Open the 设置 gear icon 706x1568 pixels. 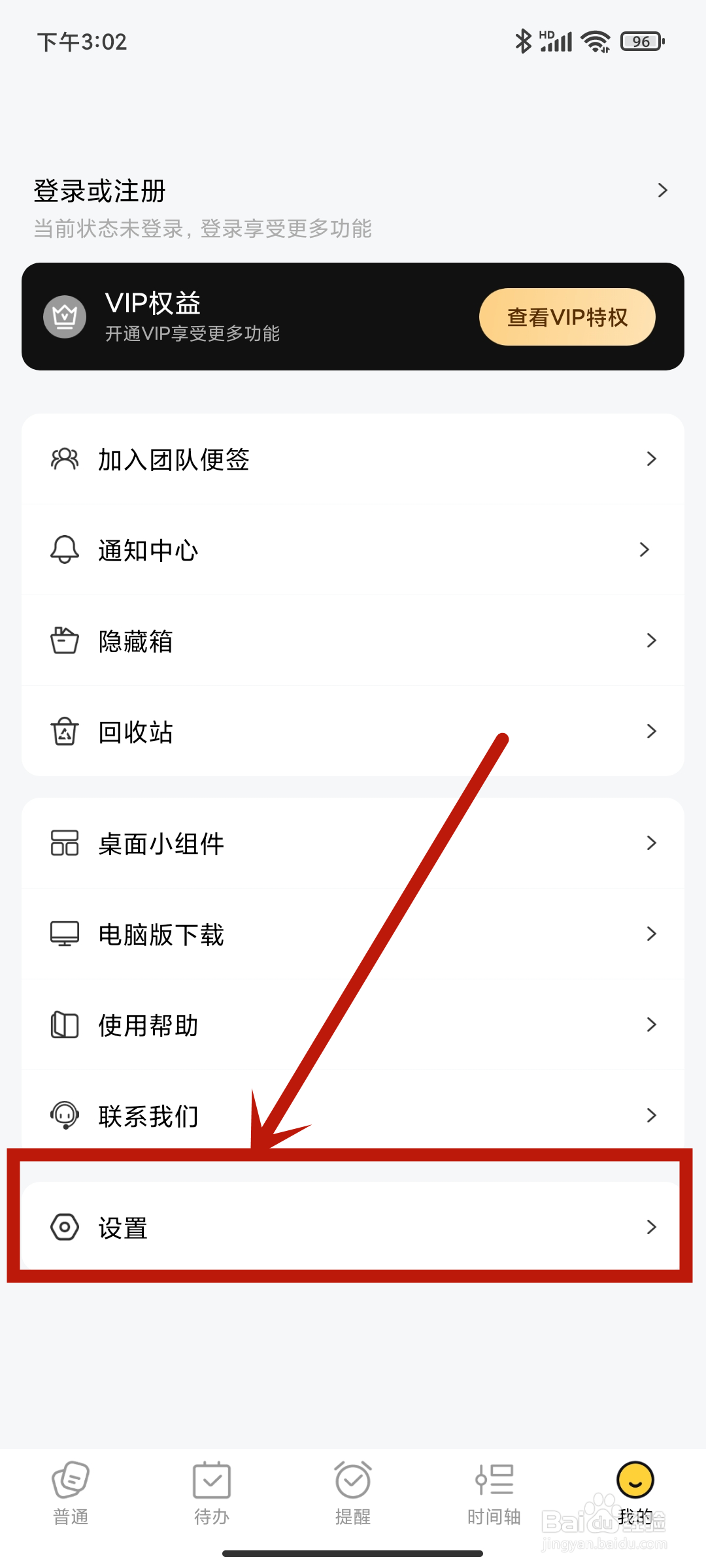[x=64, y=1227]
